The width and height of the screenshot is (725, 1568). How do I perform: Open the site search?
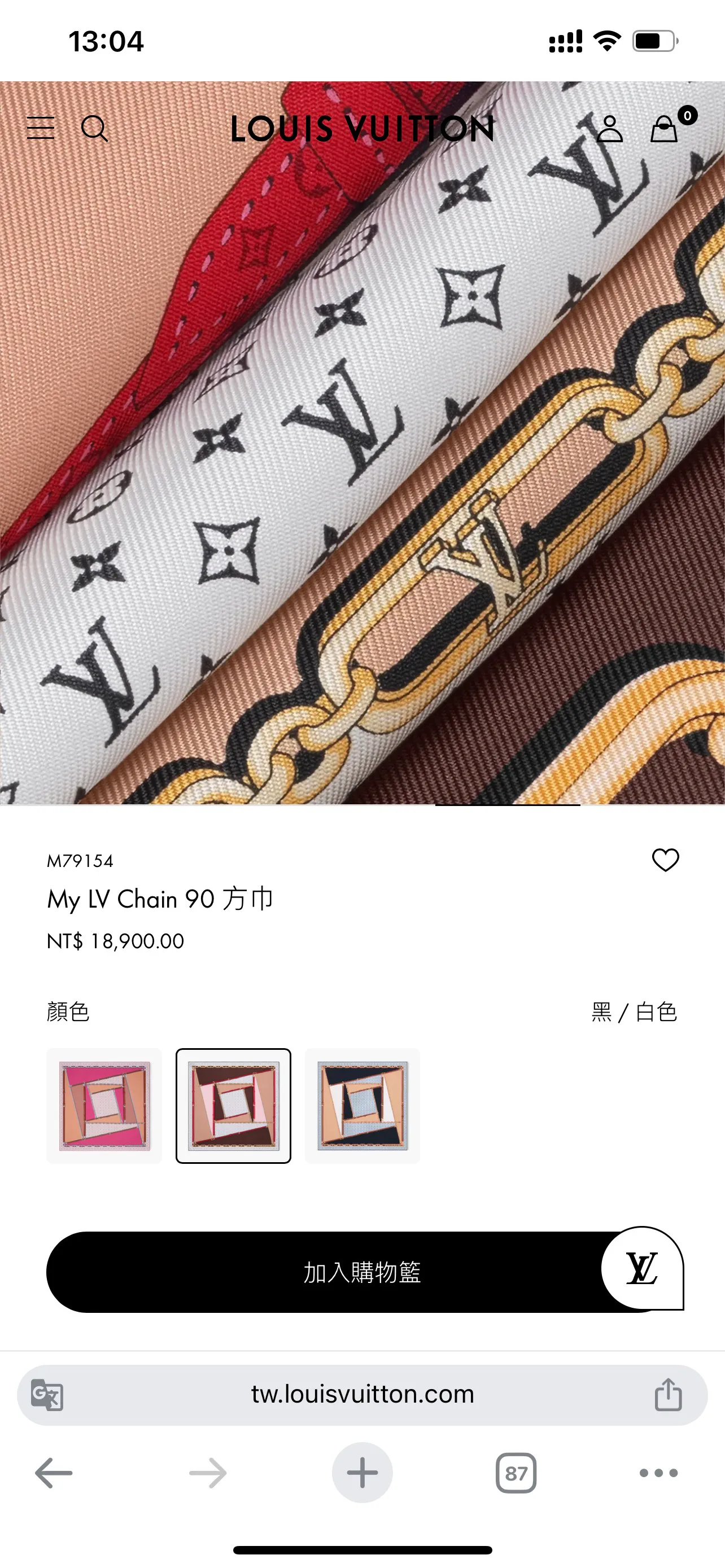pyautogui.click(x=95, y=129)
